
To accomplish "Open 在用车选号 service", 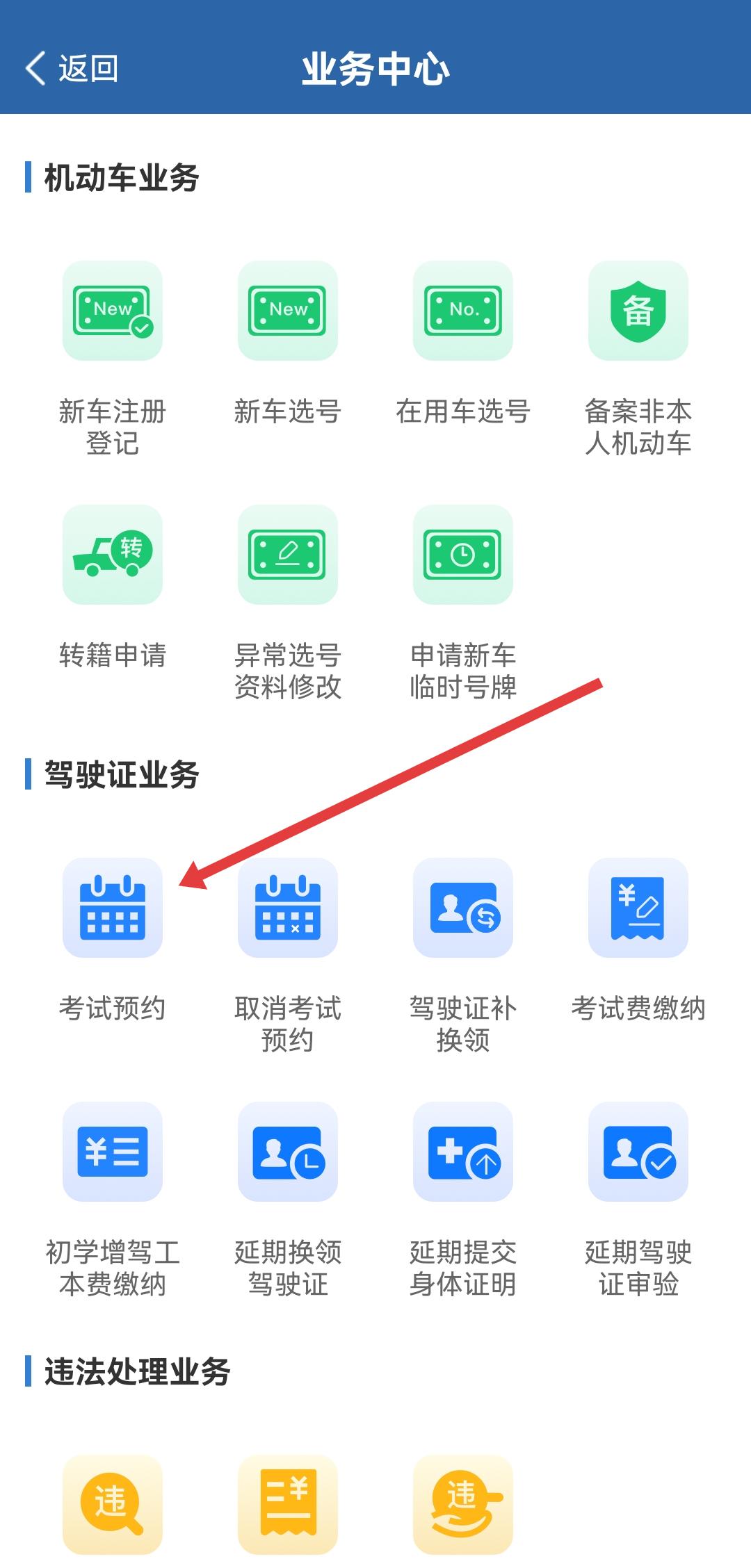I will (x=463, y=311).
